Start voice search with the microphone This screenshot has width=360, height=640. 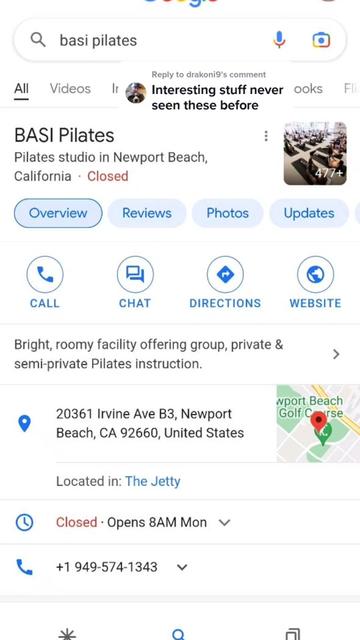click(x=279, y=40)
